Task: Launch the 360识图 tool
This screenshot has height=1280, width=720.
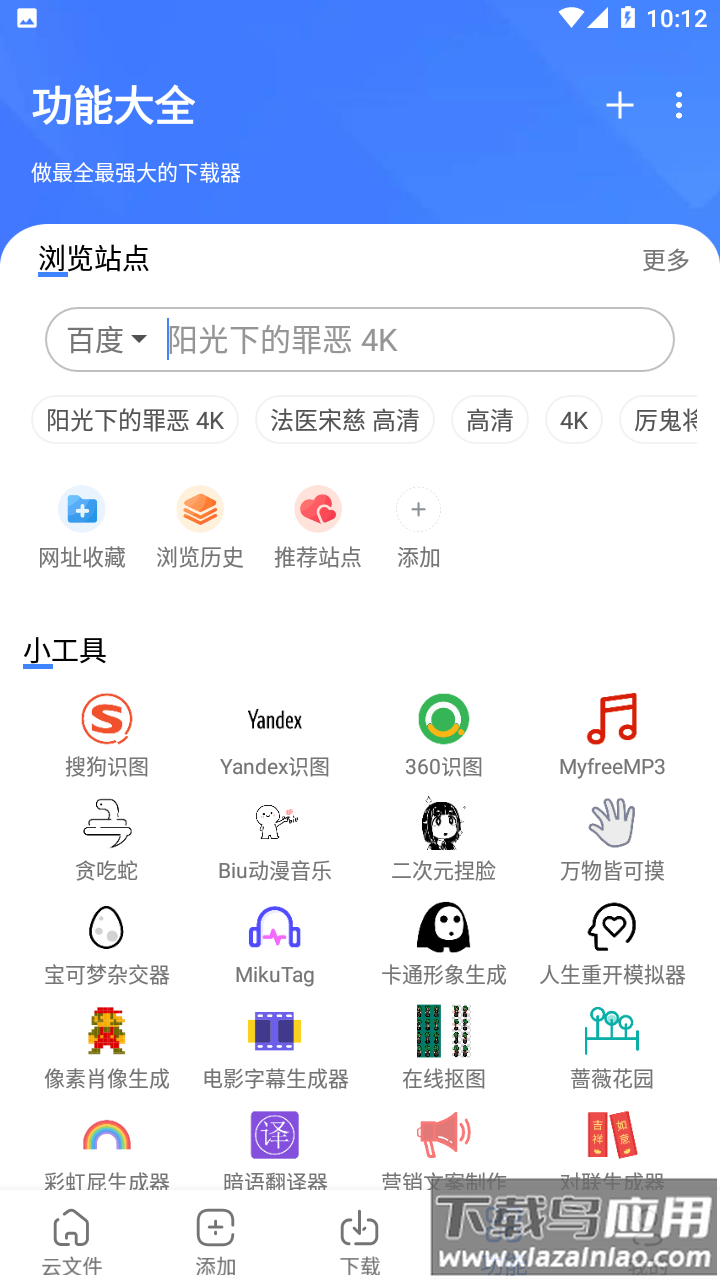Action: pyautogui.click(x=443, y=735)
